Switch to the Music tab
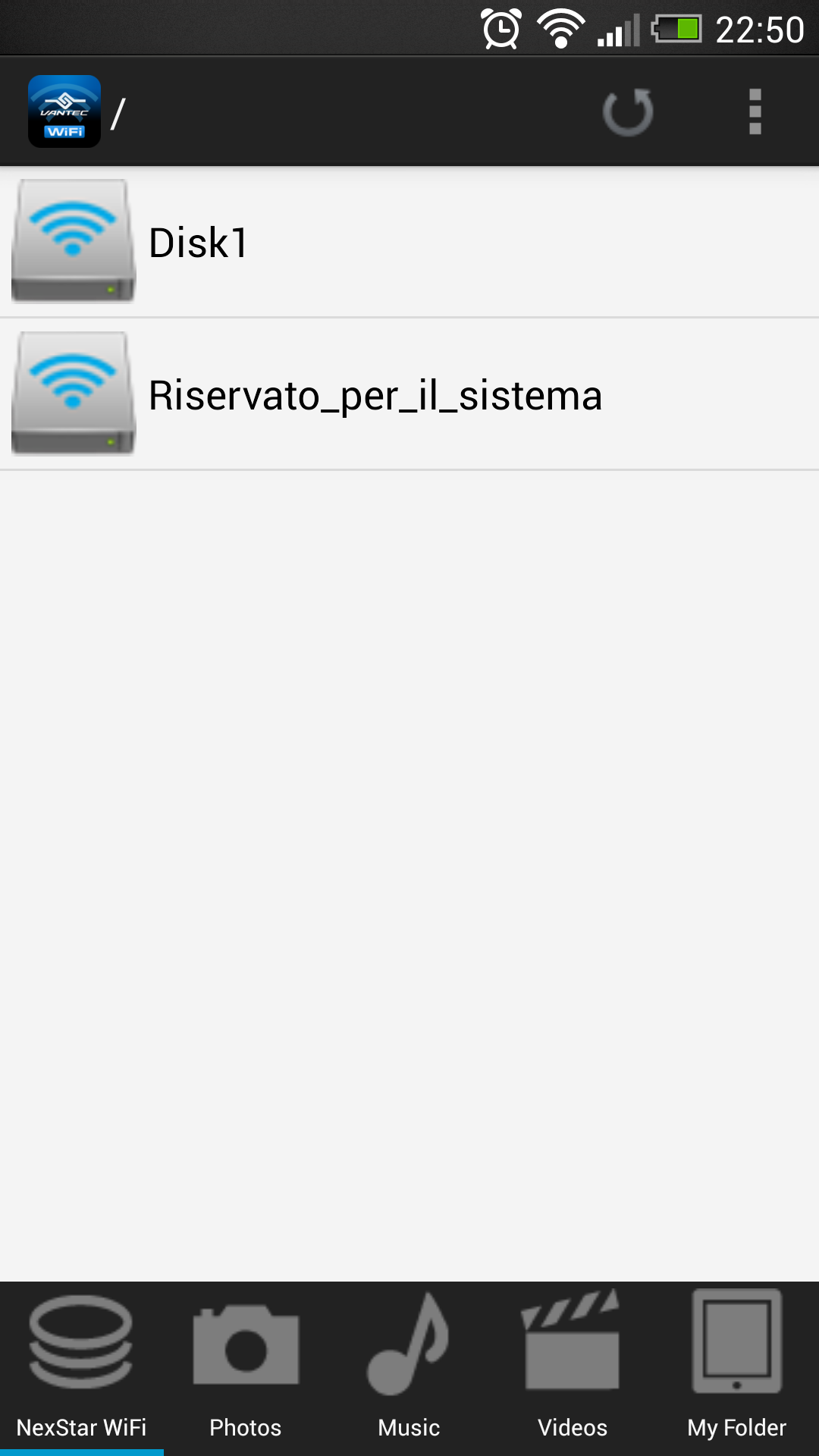The height and width of the screenshot is (1456, 819). click(x=409, y=1369)
